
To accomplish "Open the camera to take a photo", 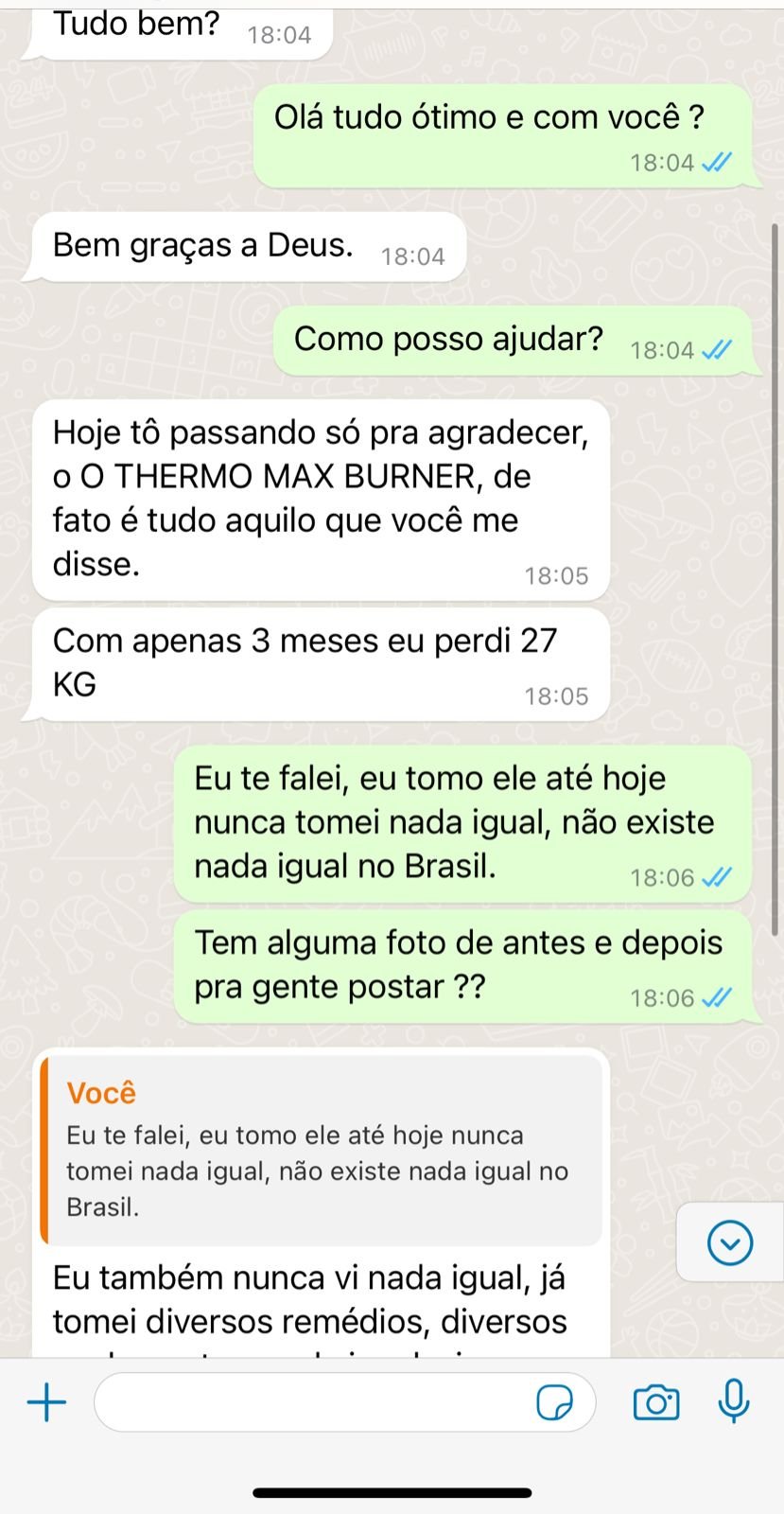I will pyautogui.click(x=656, y=1401).
